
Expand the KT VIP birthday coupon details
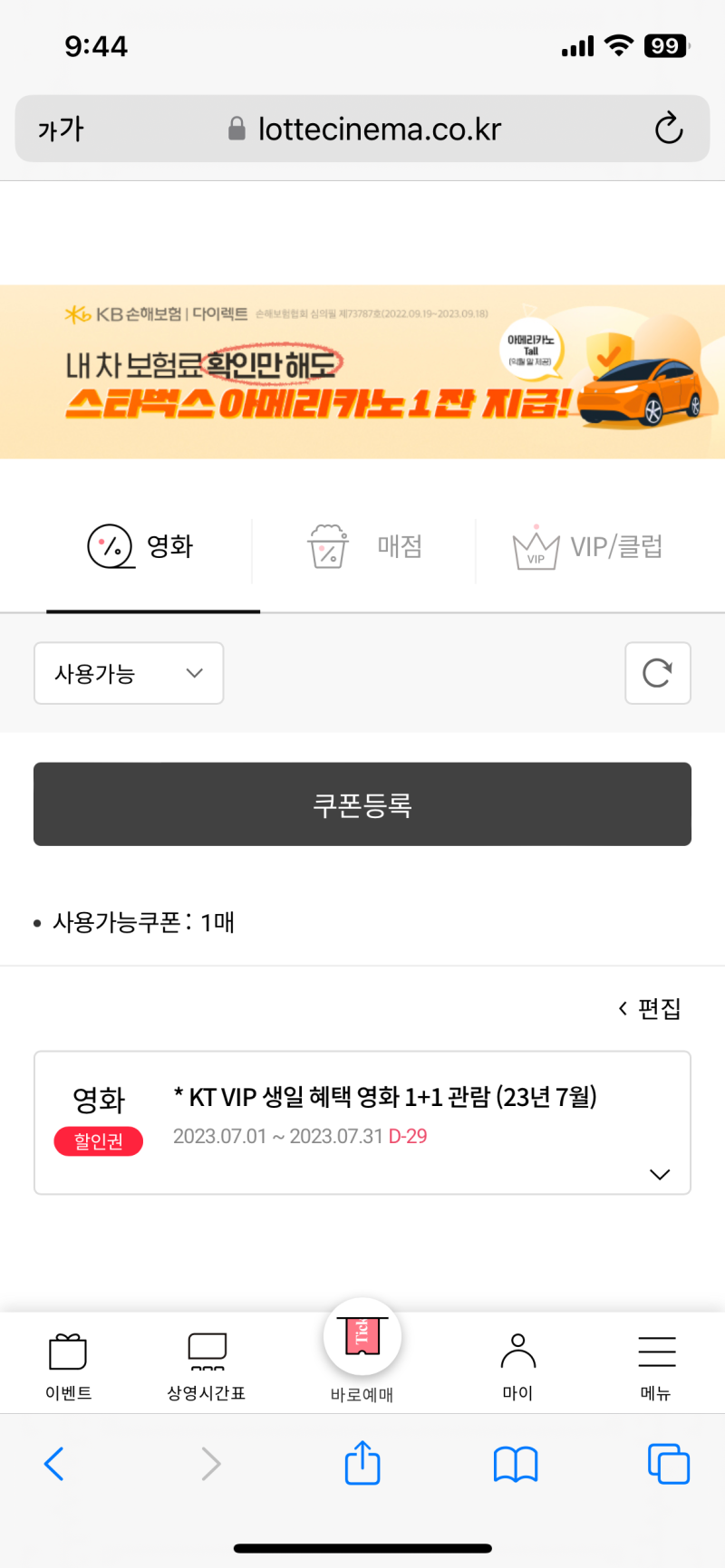click(x=659, y=1174)
